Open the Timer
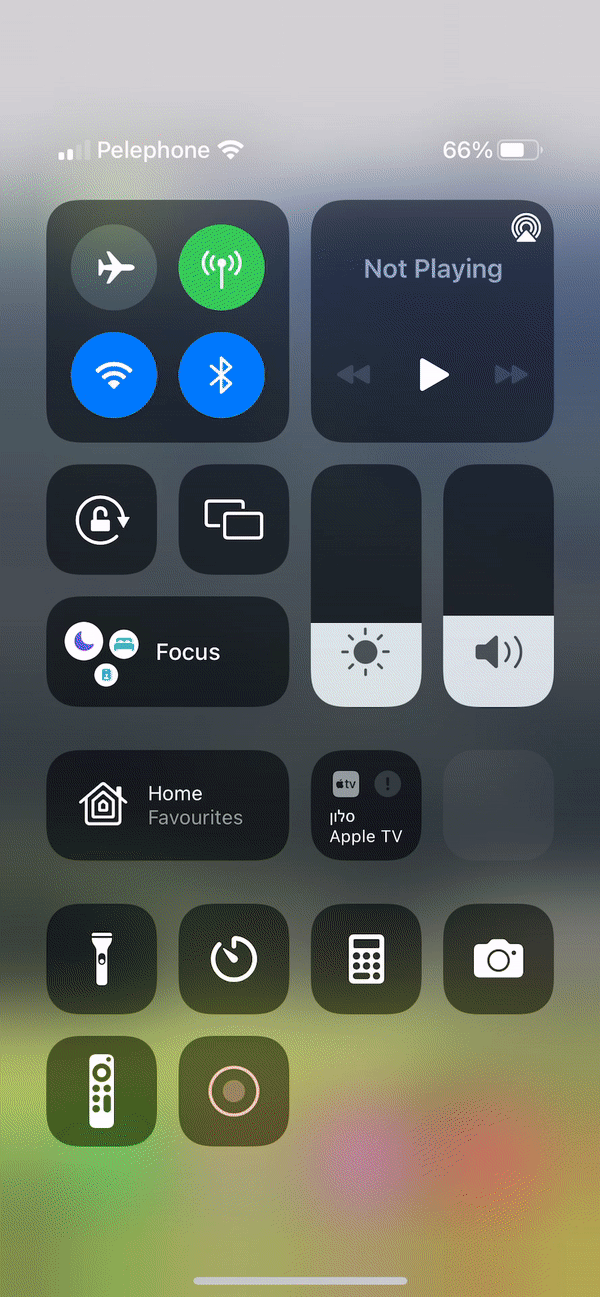The height and width of the screenshot is (1297, 600). (234, 959)
